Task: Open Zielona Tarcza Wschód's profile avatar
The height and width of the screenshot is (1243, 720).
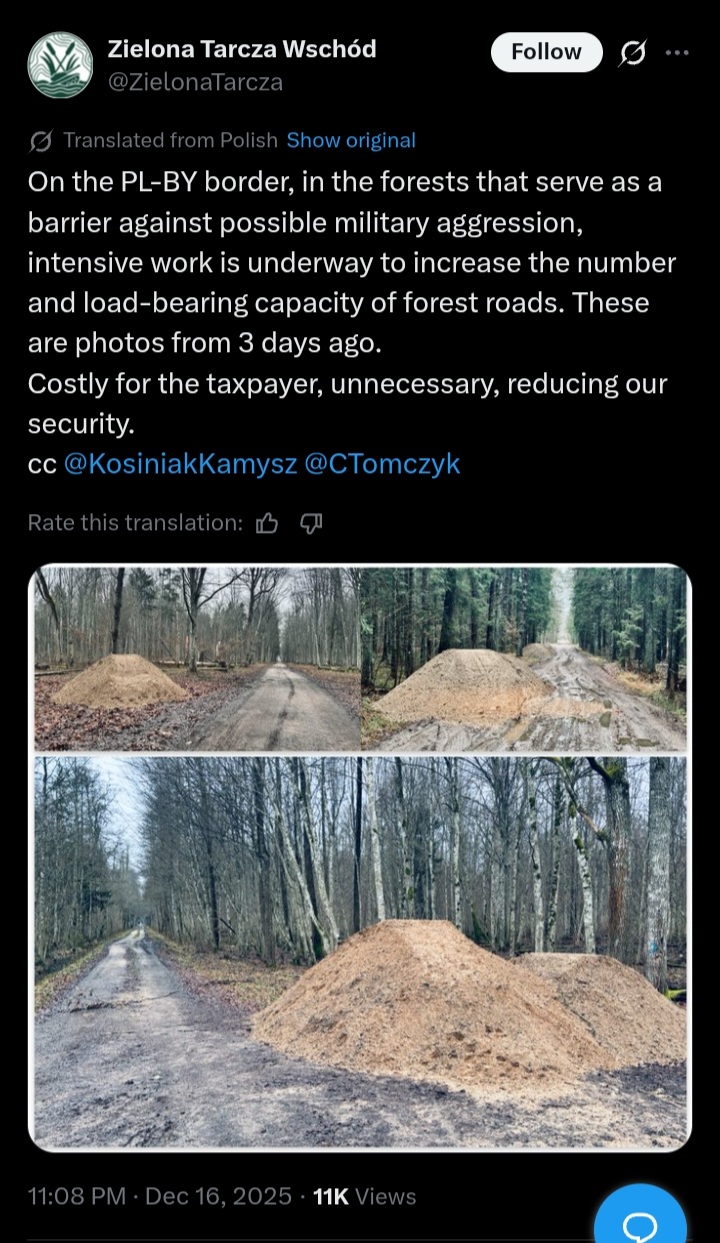Action: (60, 65)
